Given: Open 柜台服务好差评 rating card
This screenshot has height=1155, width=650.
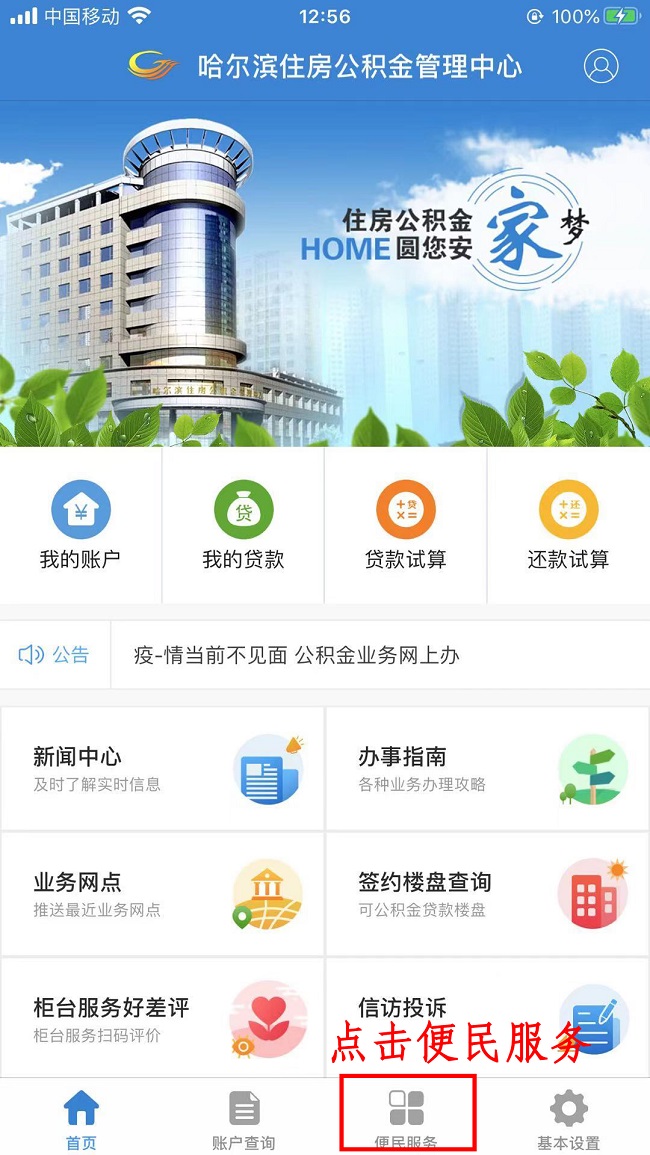Looking at the screenshot, I should pyautogui.click(x=163, y=1018).
